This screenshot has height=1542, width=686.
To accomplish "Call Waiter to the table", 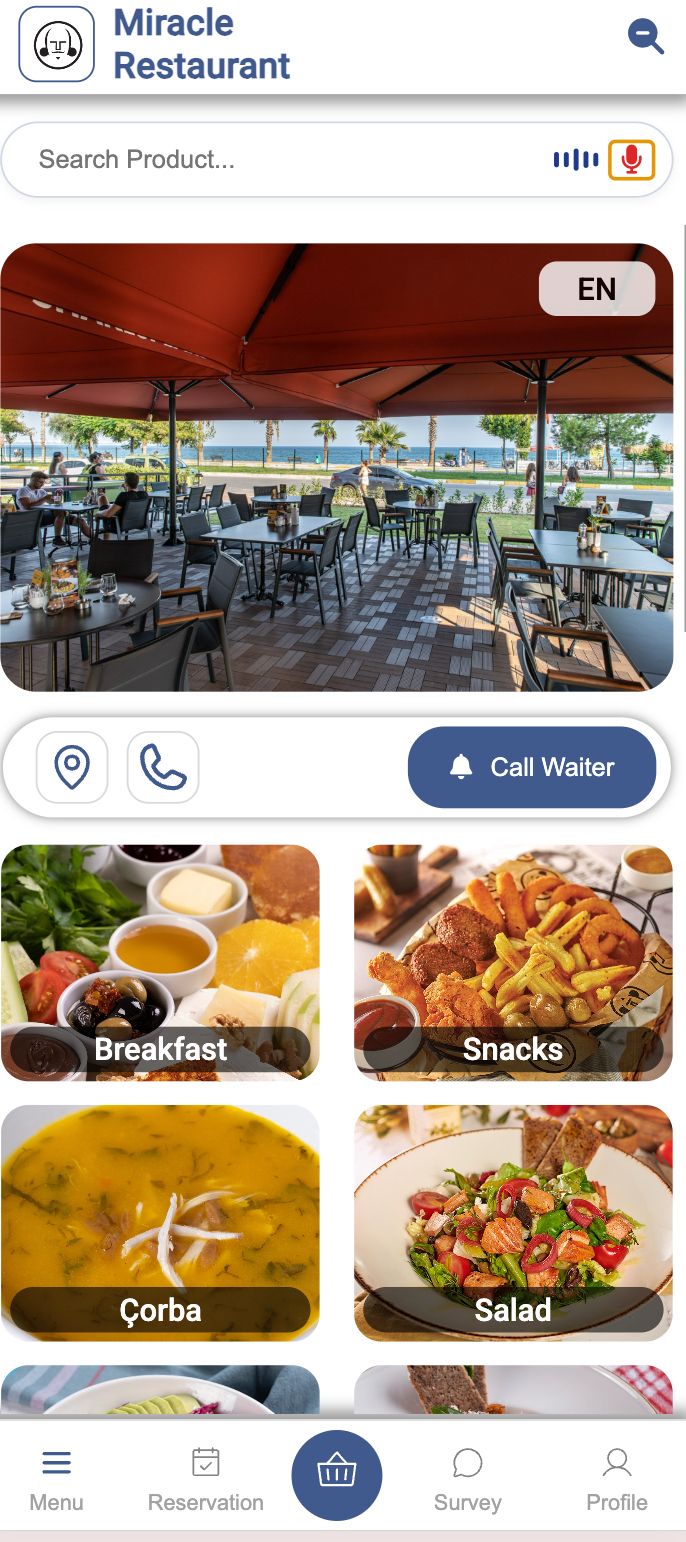I will 531,767.
